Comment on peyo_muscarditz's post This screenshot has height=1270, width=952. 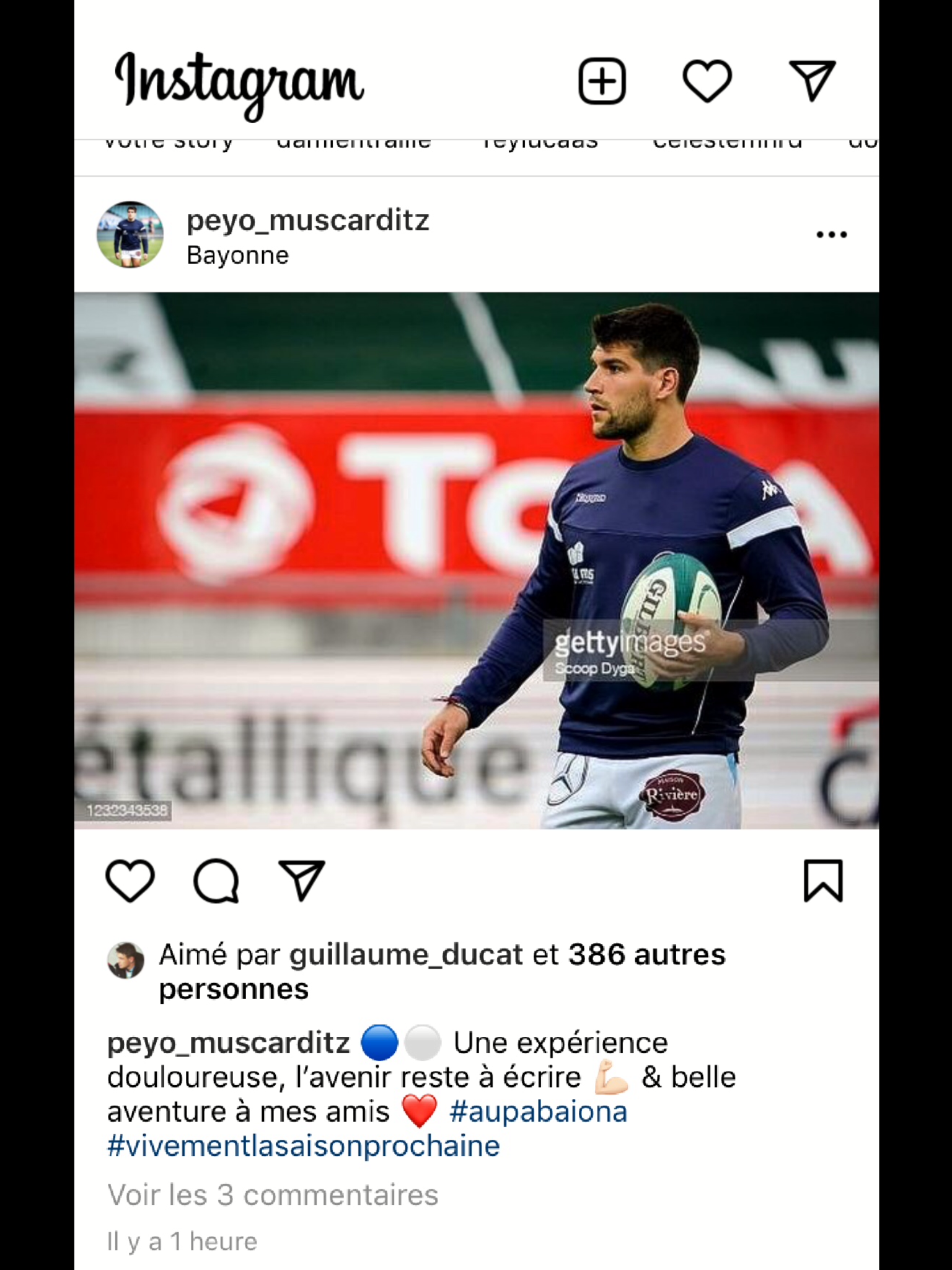click(216, 881)
